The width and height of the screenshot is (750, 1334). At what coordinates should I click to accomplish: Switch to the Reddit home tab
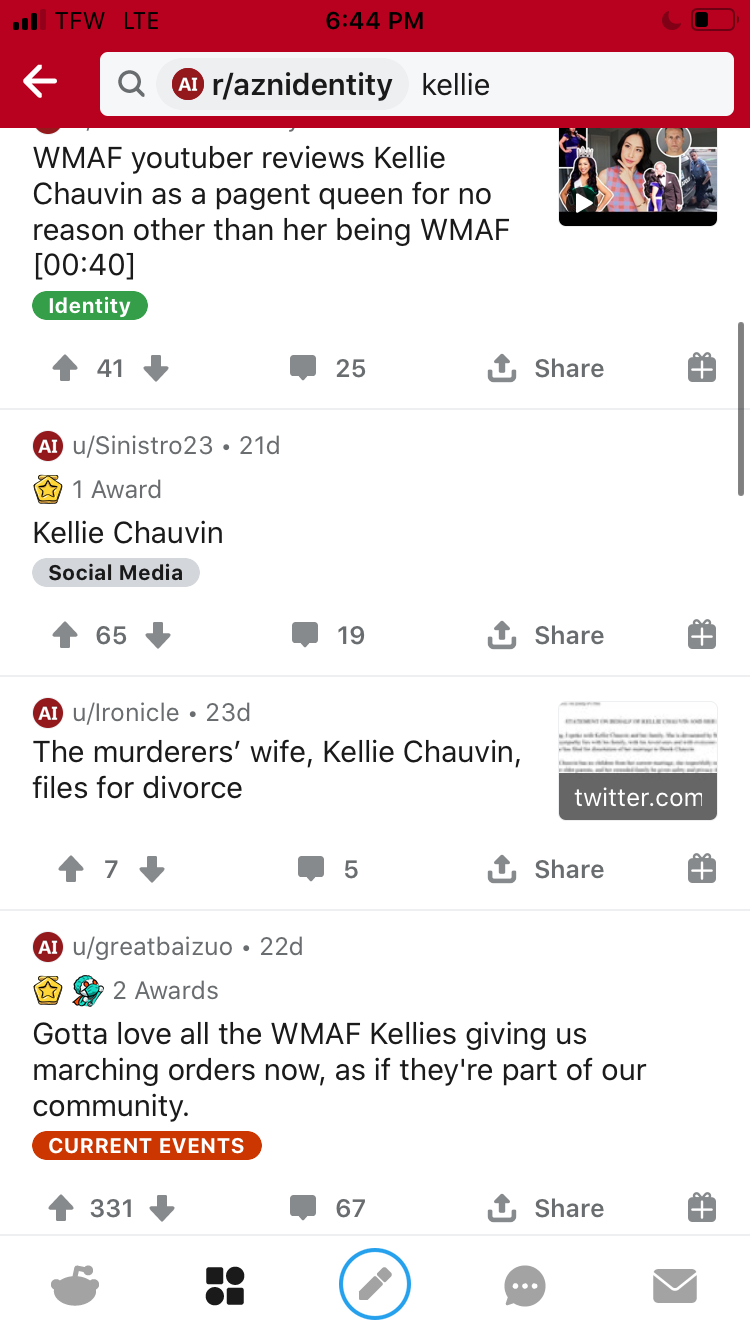tap(75, 1285)
